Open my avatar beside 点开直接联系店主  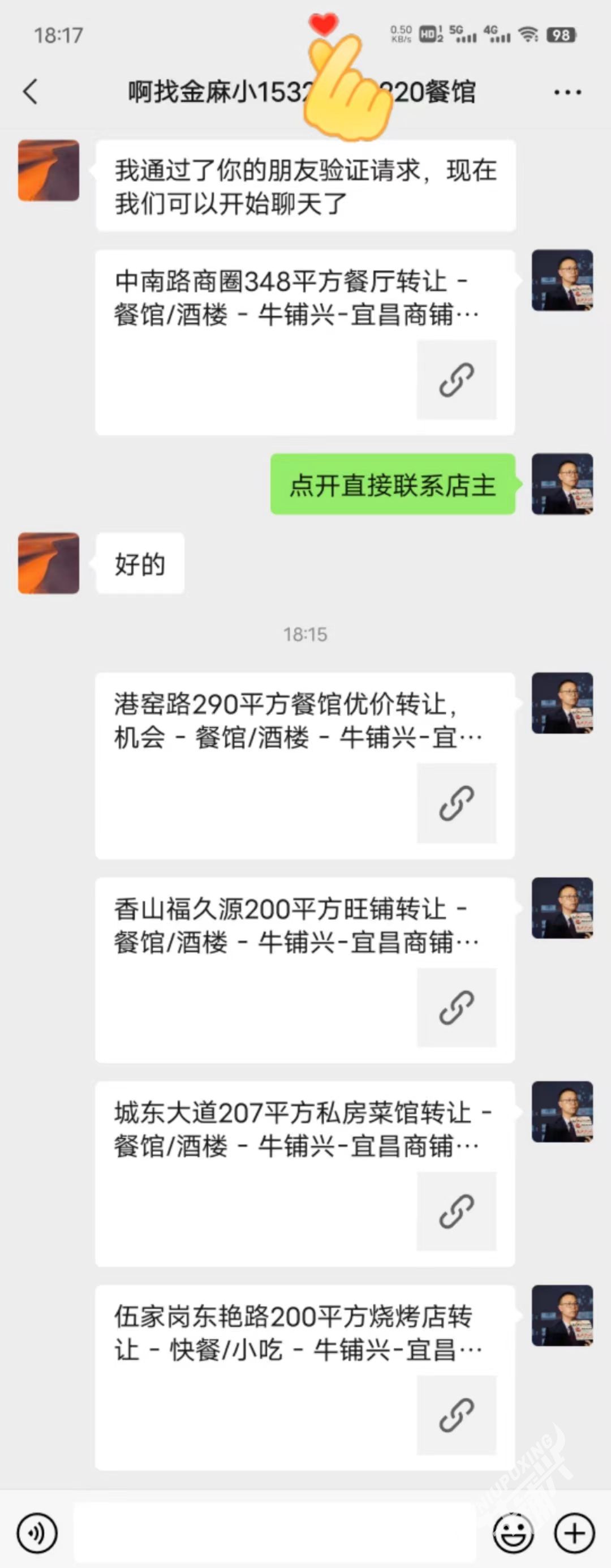pos(562,484)
